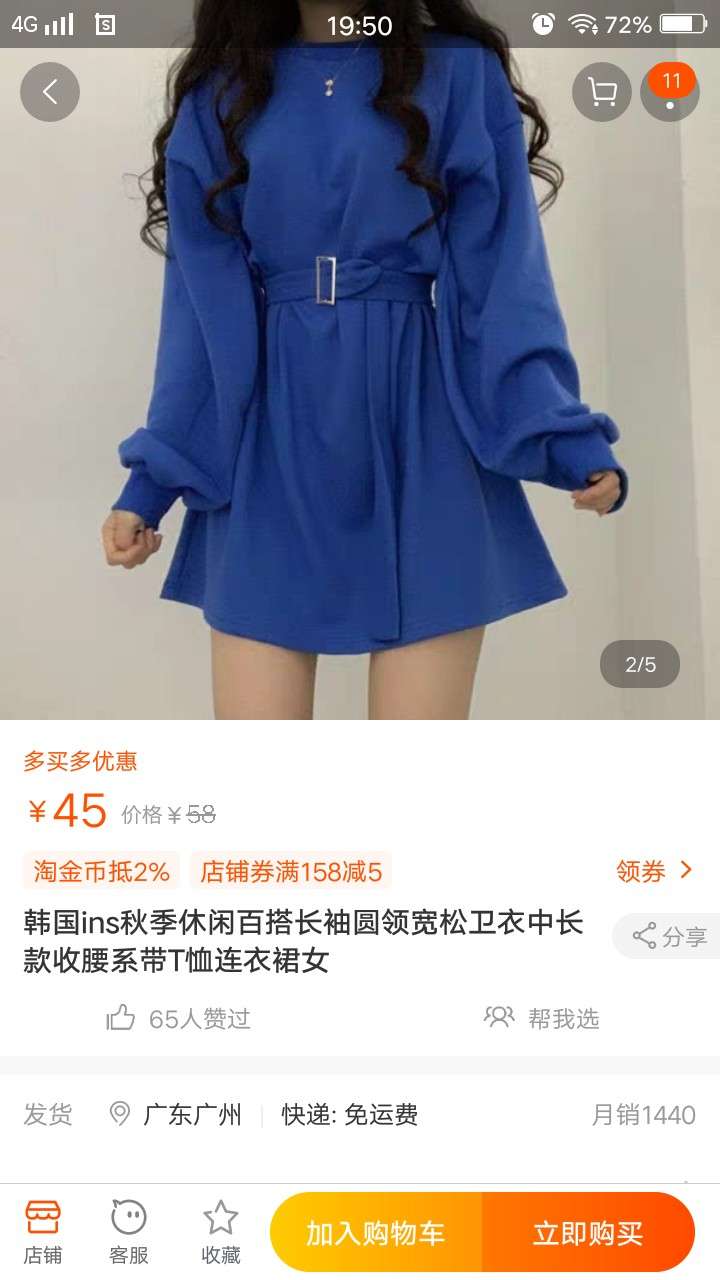The height and width of the screenshot is (1280, 720).
Task: Tap 领券 to claim store coupon
Action: 654,871
